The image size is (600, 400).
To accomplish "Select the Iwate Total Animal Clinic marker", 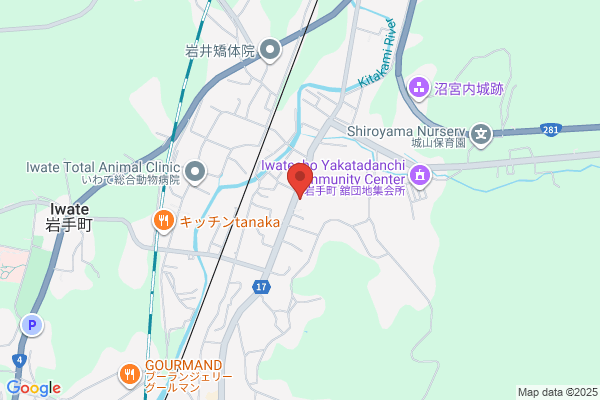I will pos(195,173).
